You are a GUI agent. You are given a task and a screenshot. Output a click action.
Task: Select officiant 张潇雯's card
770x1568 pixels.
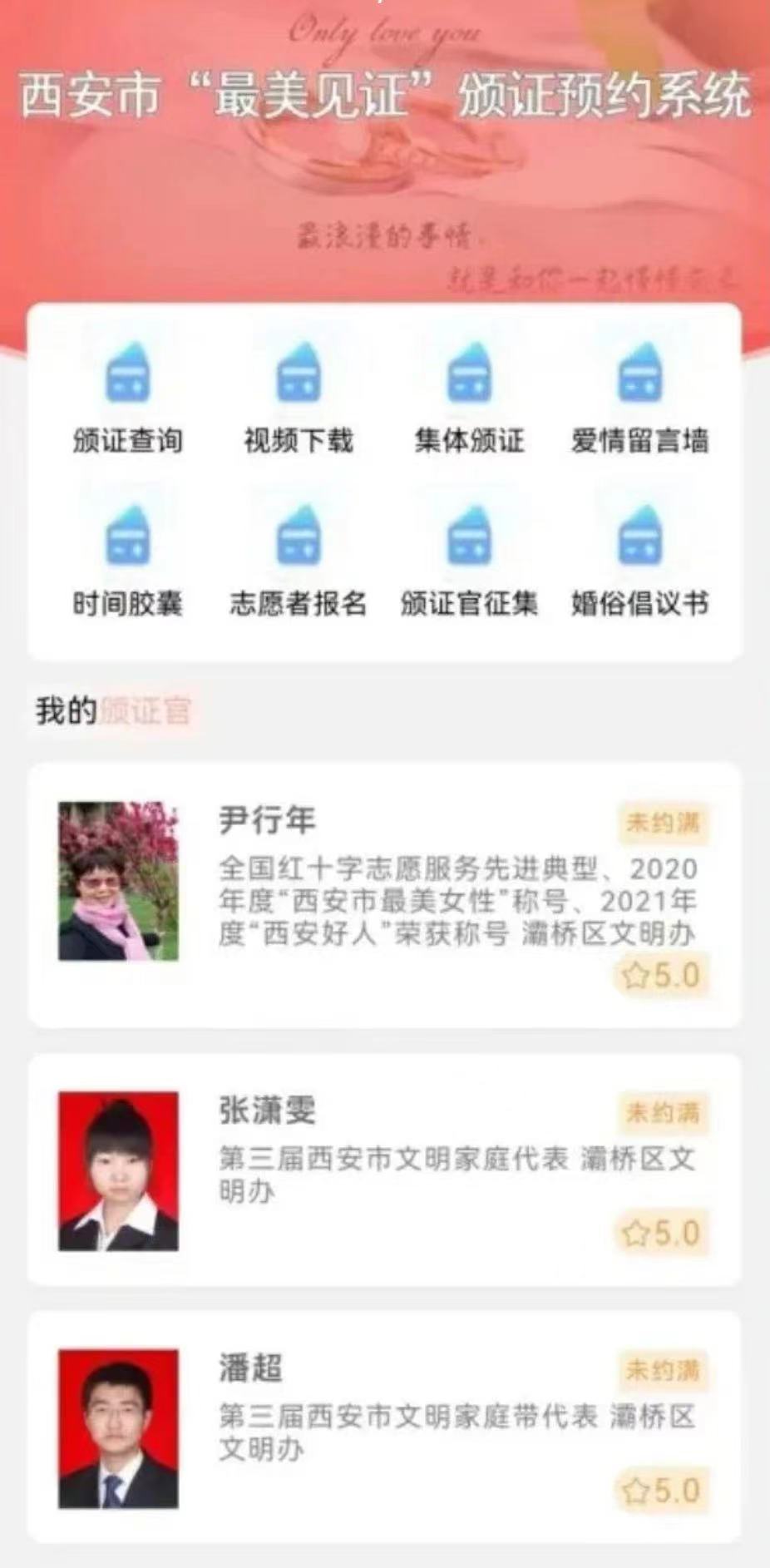click(x=384, y=1170)
